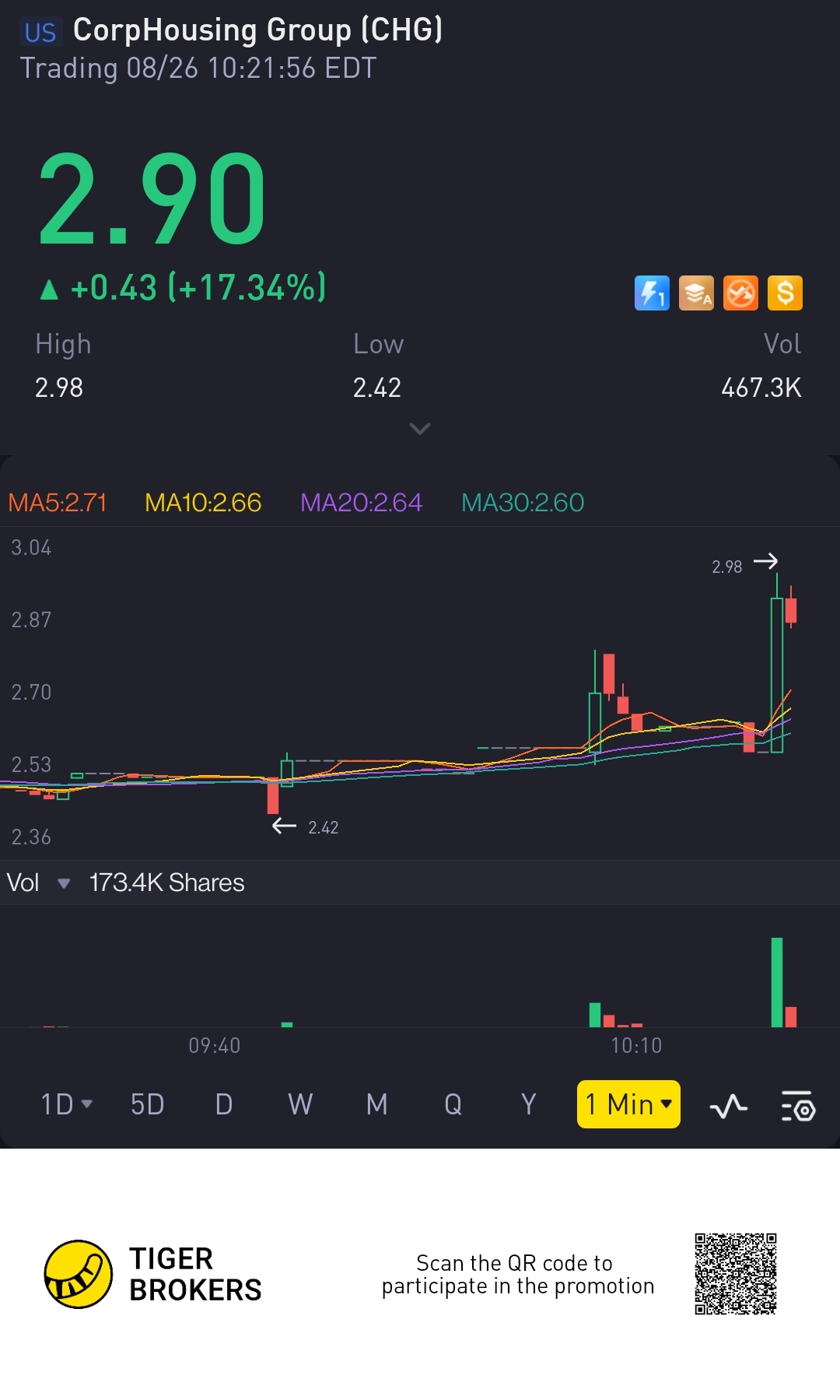The height and width of the screenshot is (1400, 840).
Task: Tap the orange dollar badge icon
Action: pyautogui.click(x=785, y=293)
